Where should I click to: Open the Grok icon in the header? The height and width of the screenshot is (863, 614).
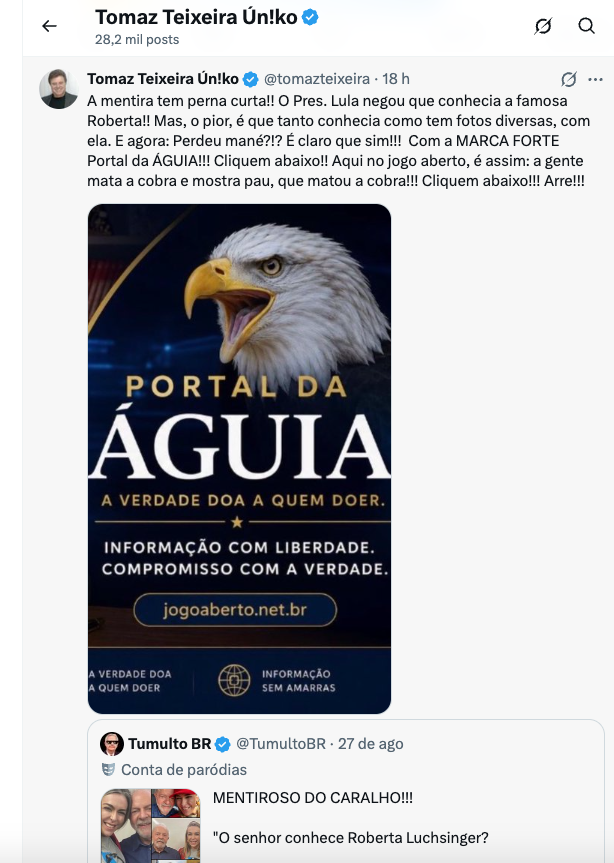(x=543, y=26)
